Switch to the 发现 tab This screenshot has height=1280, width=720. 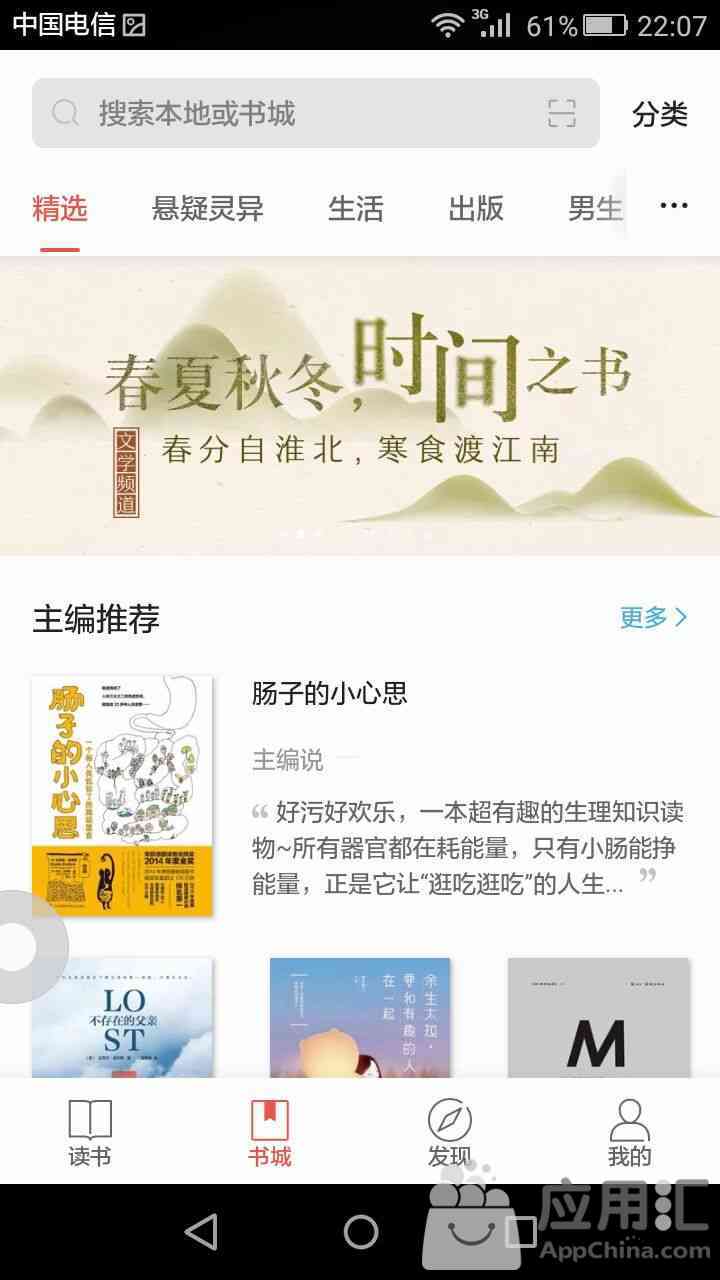click(x=450, y=1133)
